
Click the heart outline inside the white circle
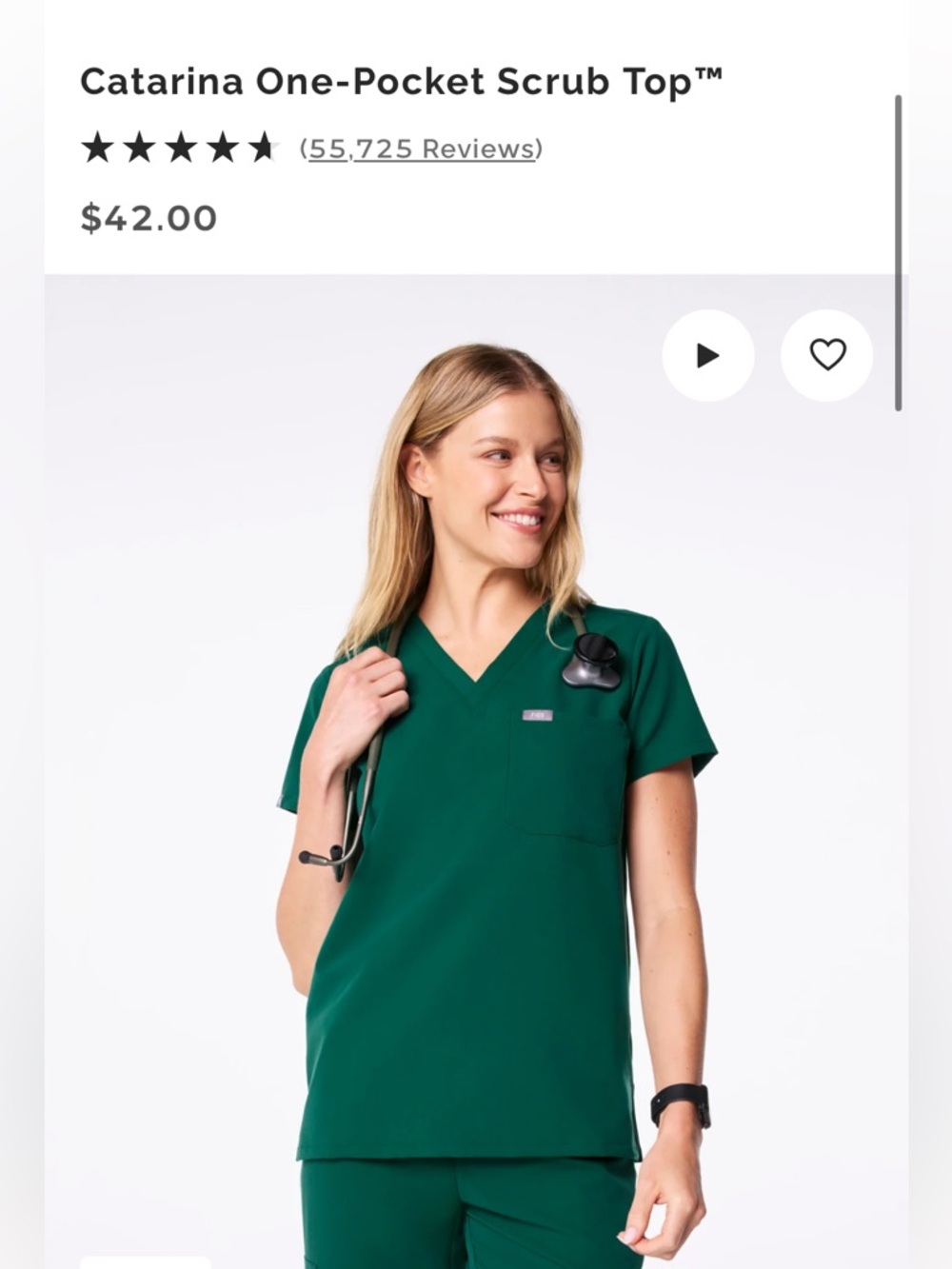pyautogui.click(x=826, y=354)
